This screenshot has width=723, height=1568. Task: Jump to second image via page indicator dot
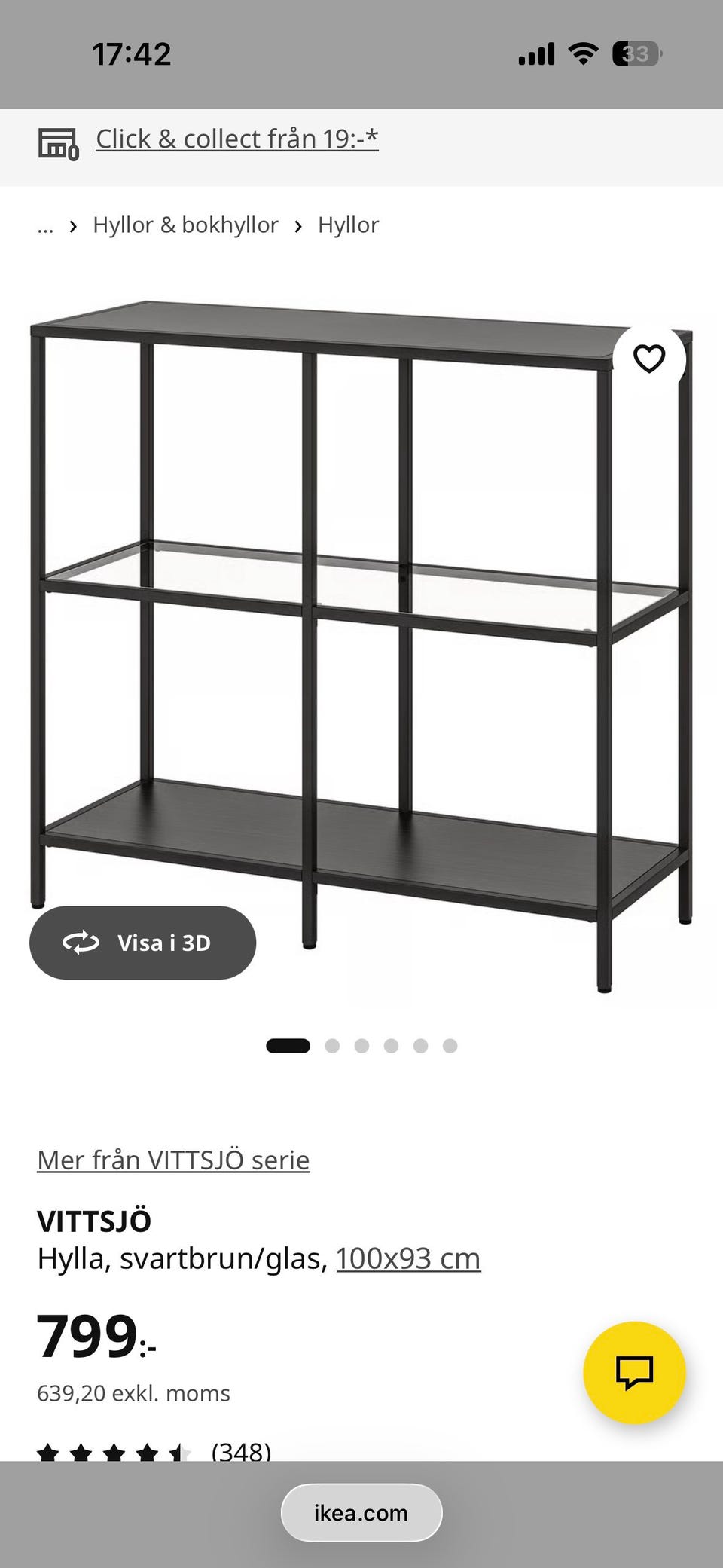pyautogui.click(x=332, y=1046)
